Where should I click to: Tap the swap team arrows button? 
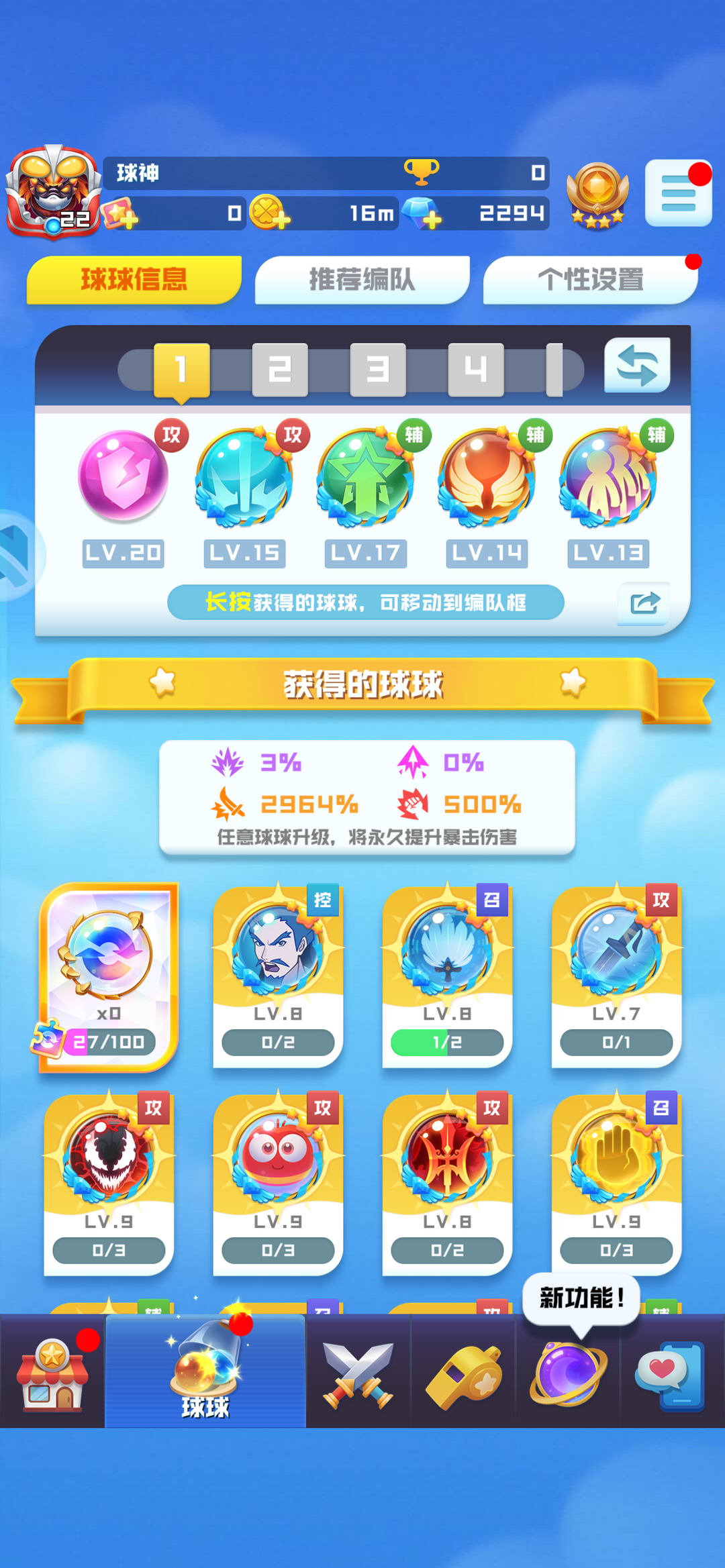point(636,366)
